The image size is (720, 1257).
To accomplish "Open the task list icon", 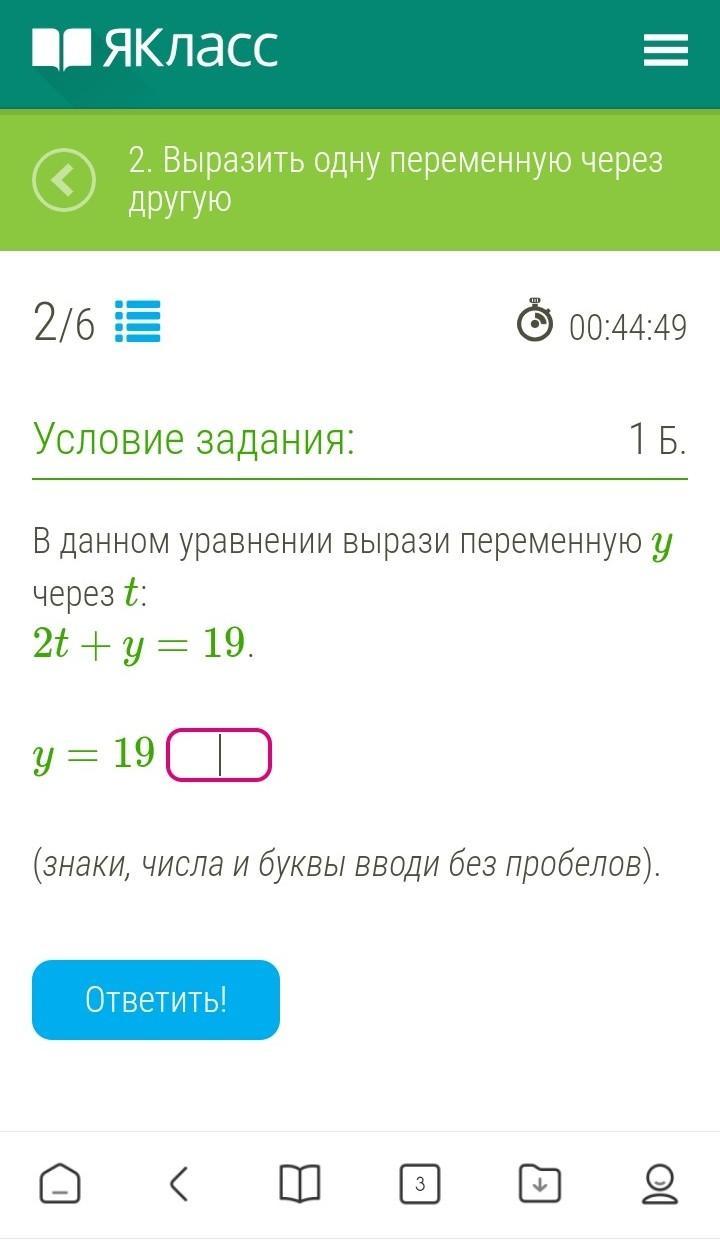I will pyautogui.click(x=138, y=322).
